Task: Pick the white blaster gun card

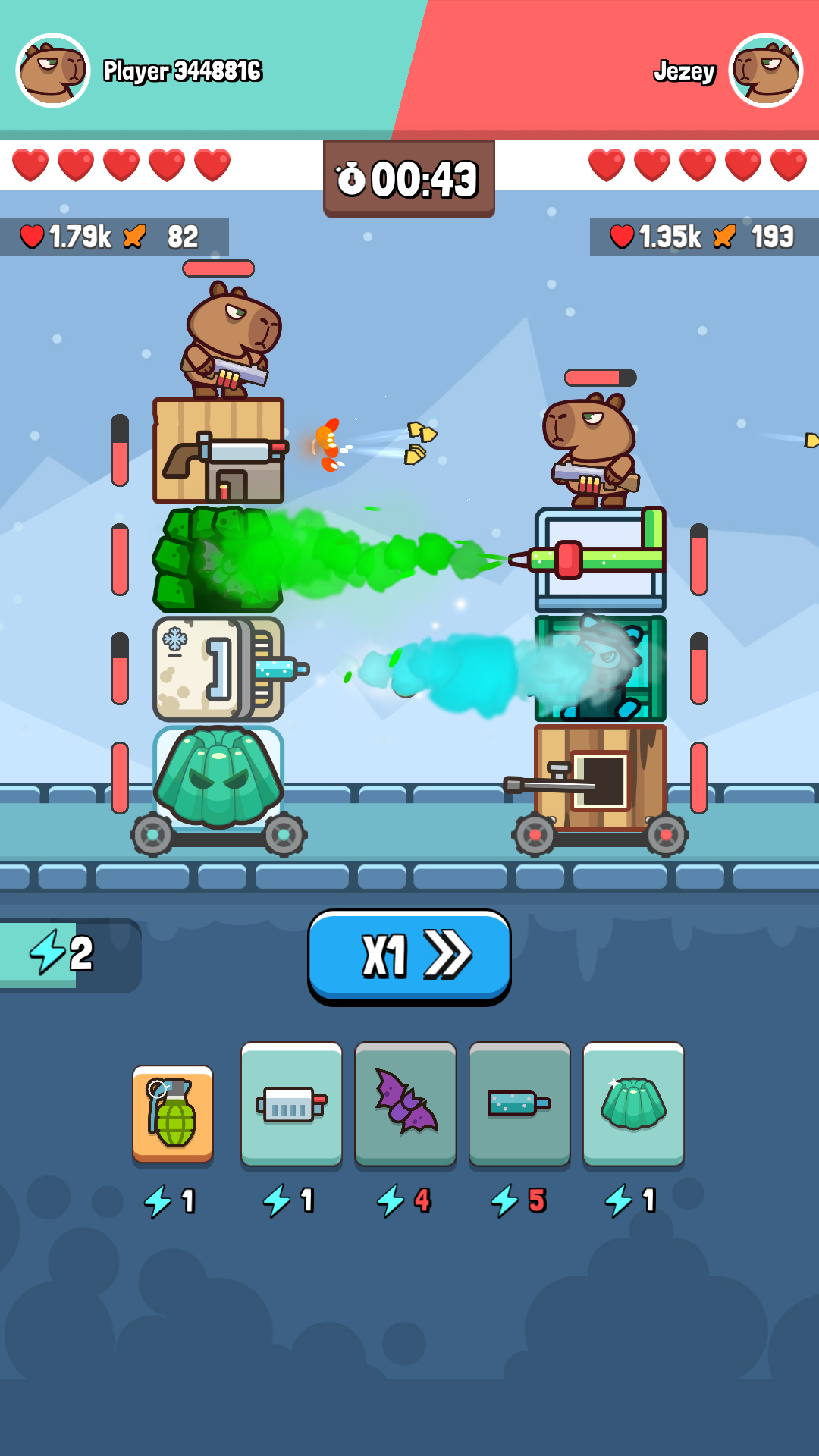Action: coord(292,1105)
